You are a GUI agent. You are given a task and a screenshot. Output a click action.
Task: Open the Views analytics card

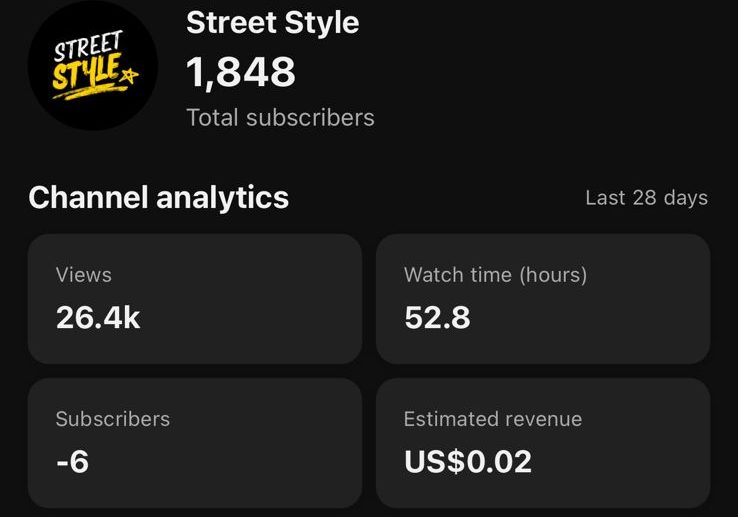click(194, 298)
